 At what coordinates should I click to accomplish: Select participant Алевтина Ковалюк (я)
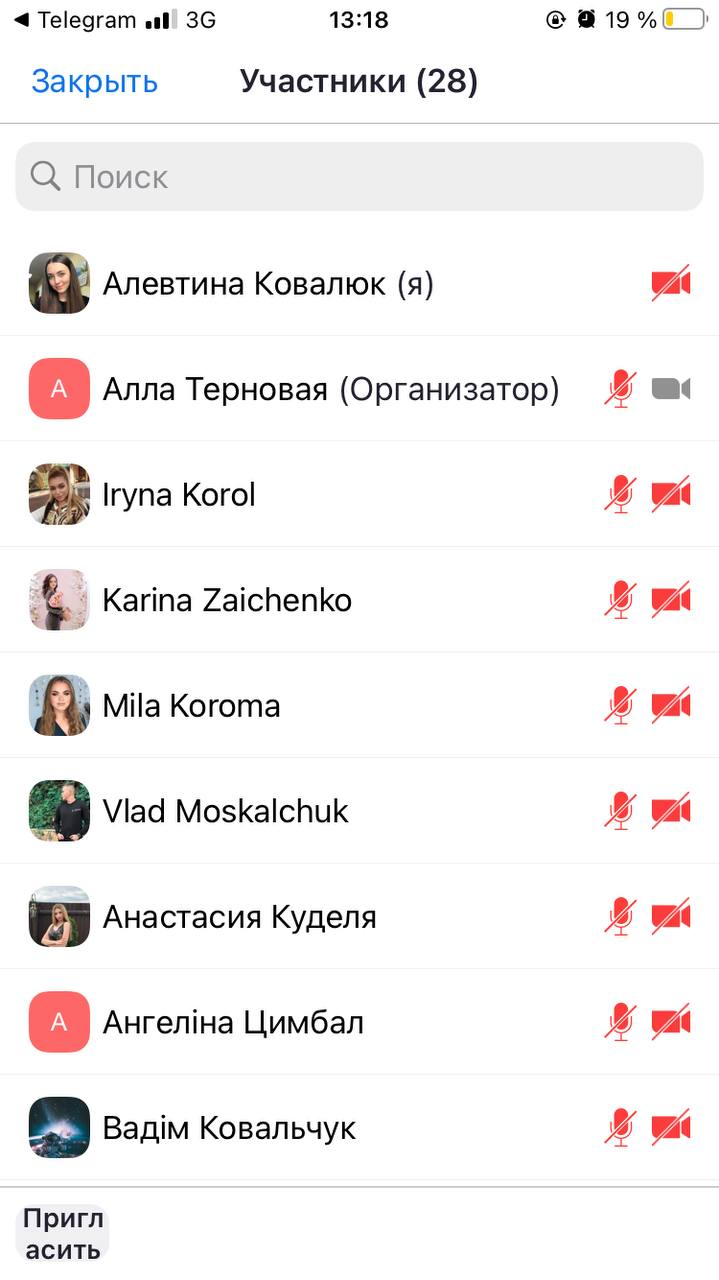(x=268, y=284)
